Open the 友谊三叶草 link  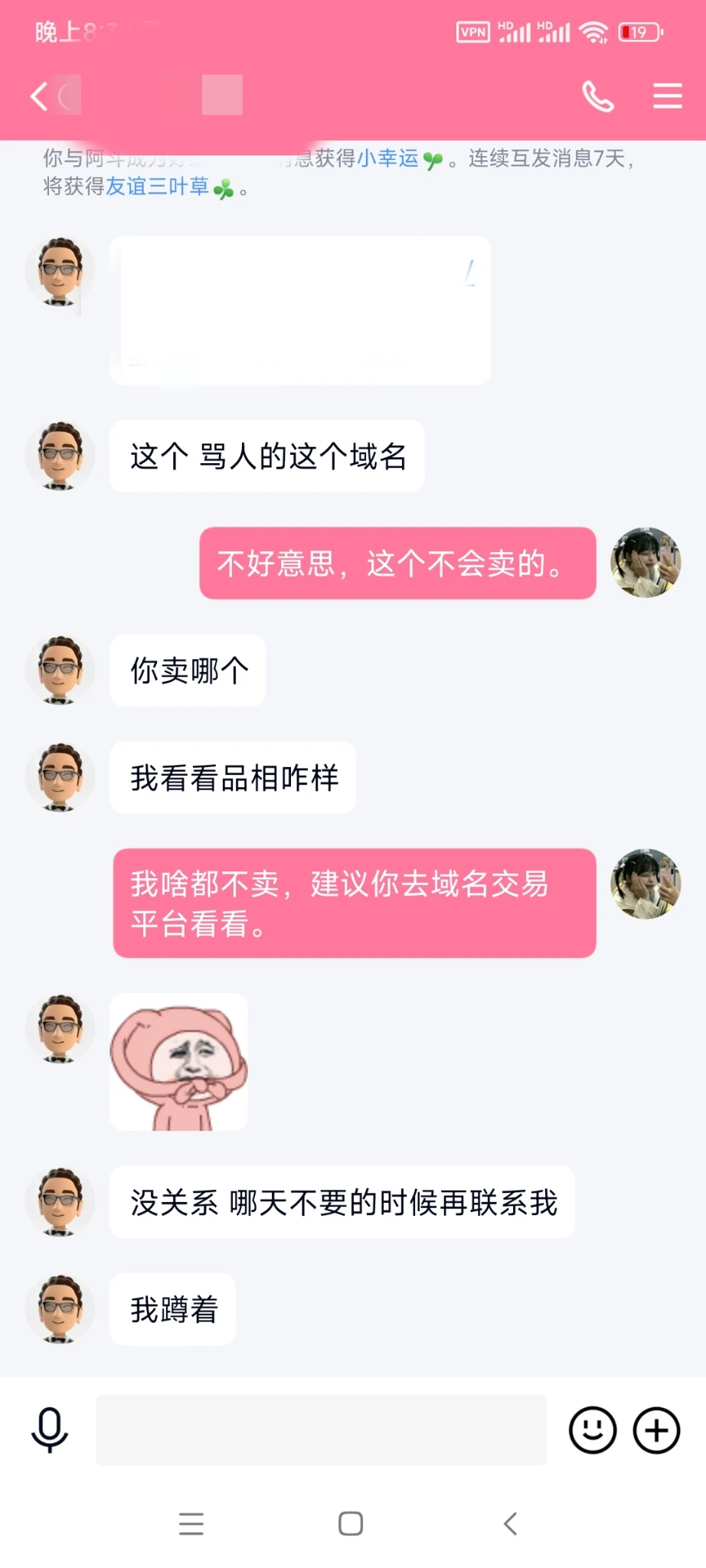(x=157, y=187)
